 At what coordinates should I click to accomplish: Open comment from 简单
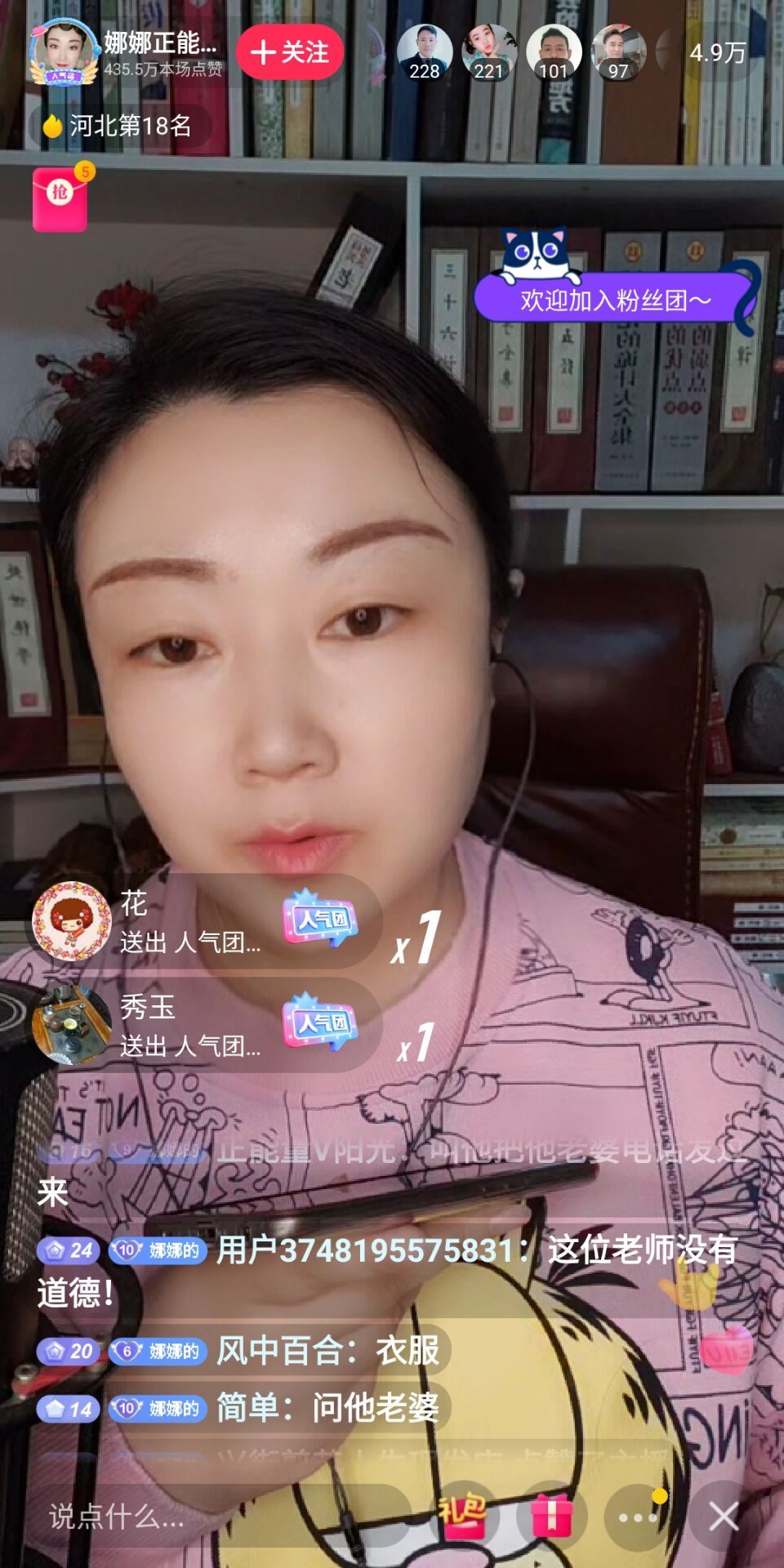pos(327,1408)
